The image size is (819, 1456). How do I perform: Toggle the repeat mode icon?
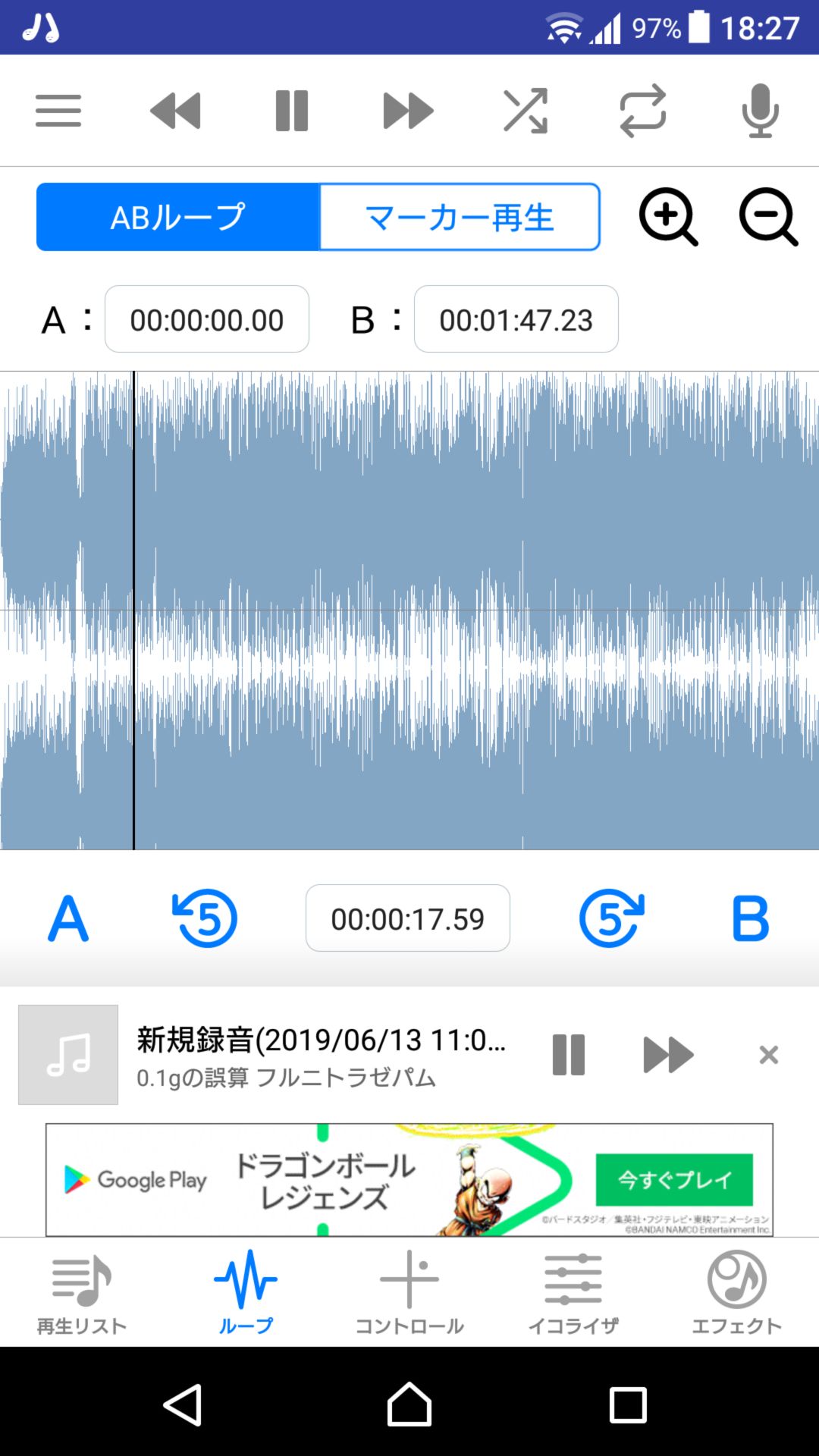(644, 110)
